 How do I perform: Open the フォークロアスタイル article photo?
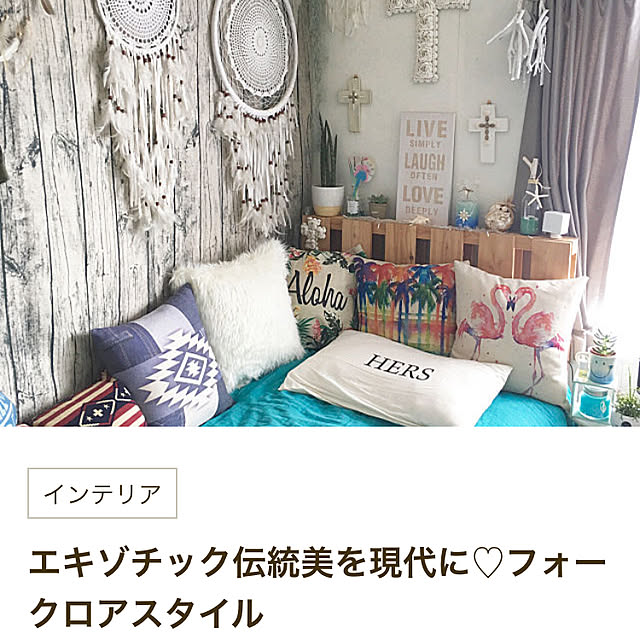point(320,213)
